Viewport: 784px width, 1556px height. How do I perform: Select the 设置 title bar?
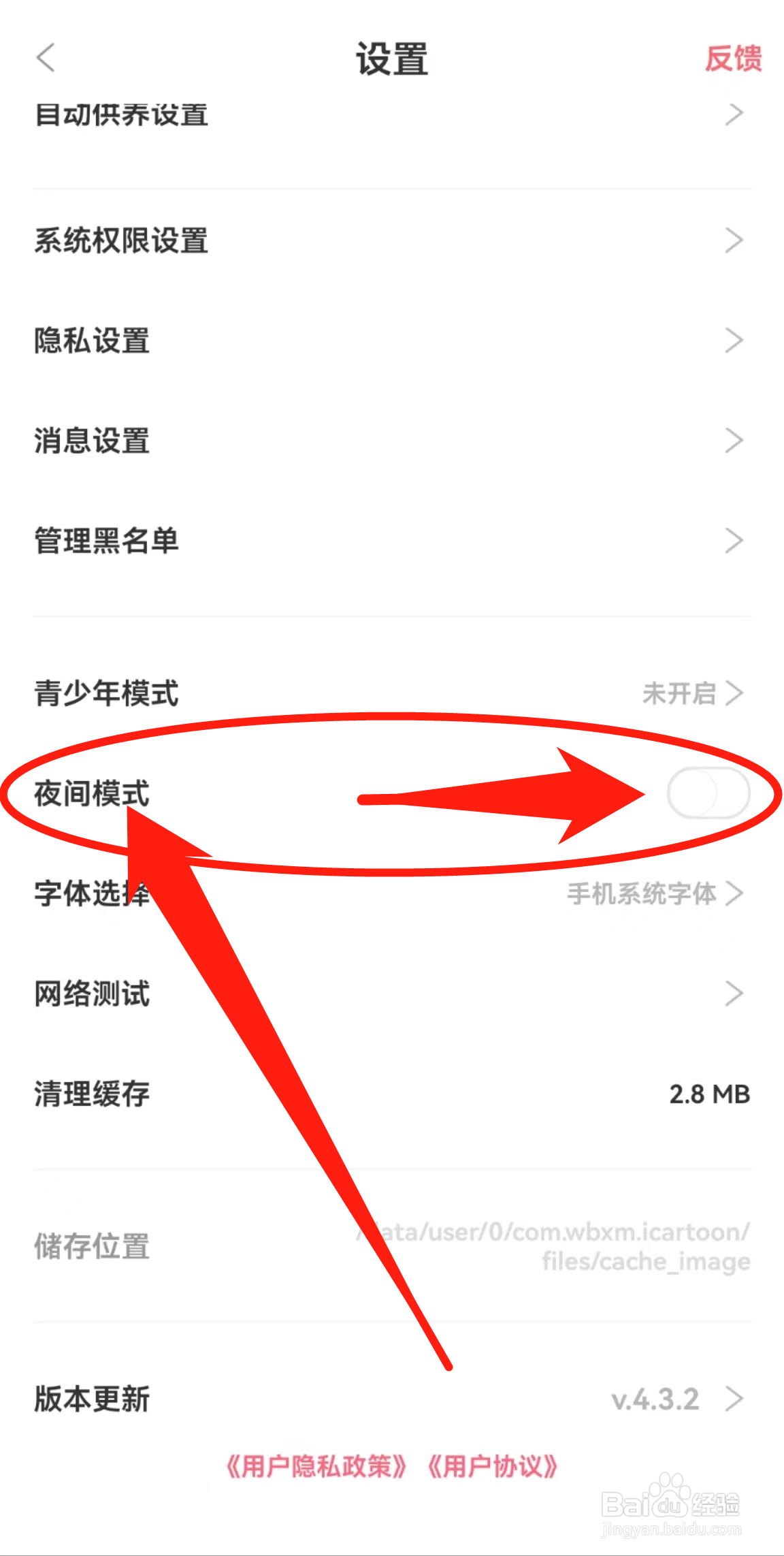(x=392, y=59)
